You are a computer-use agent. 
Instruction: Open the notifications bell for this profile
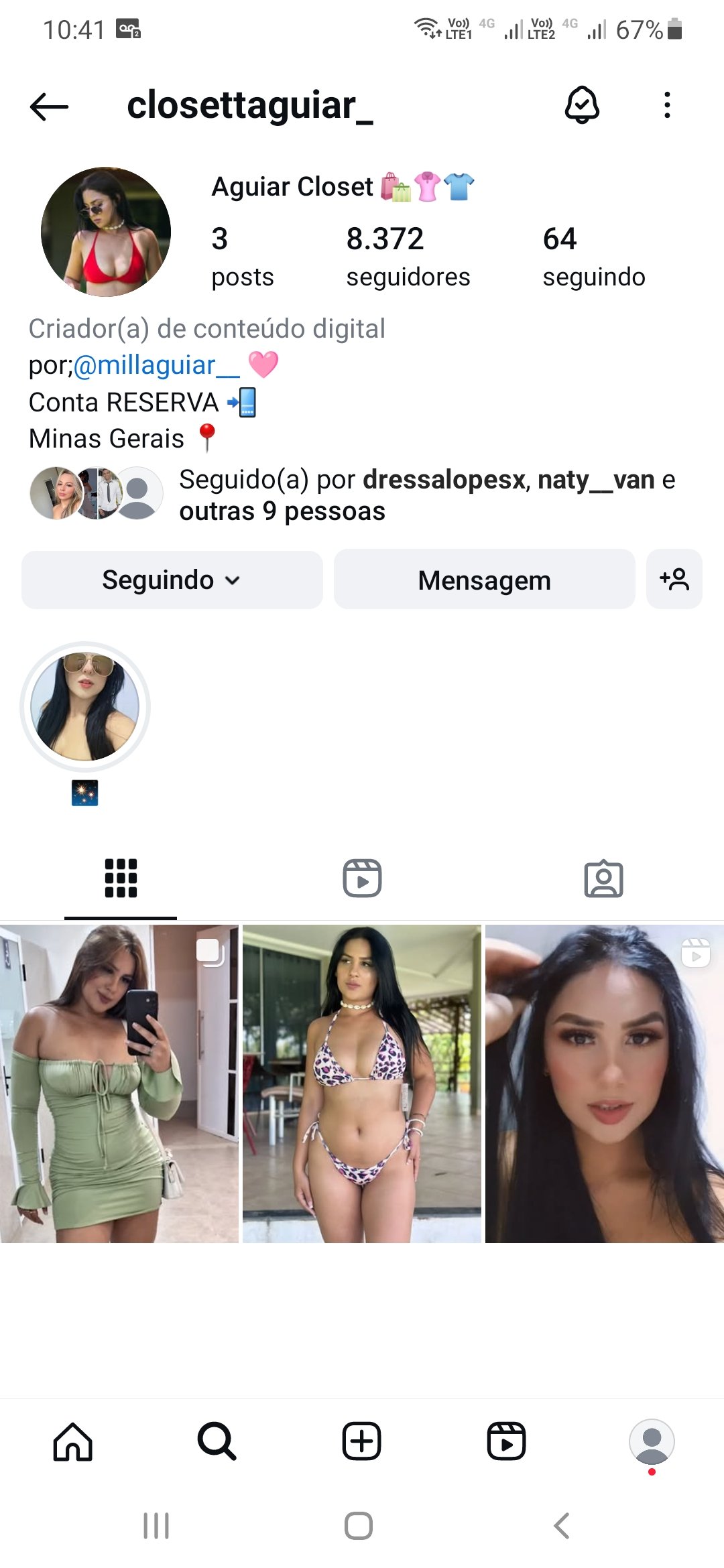coord(582,105)
